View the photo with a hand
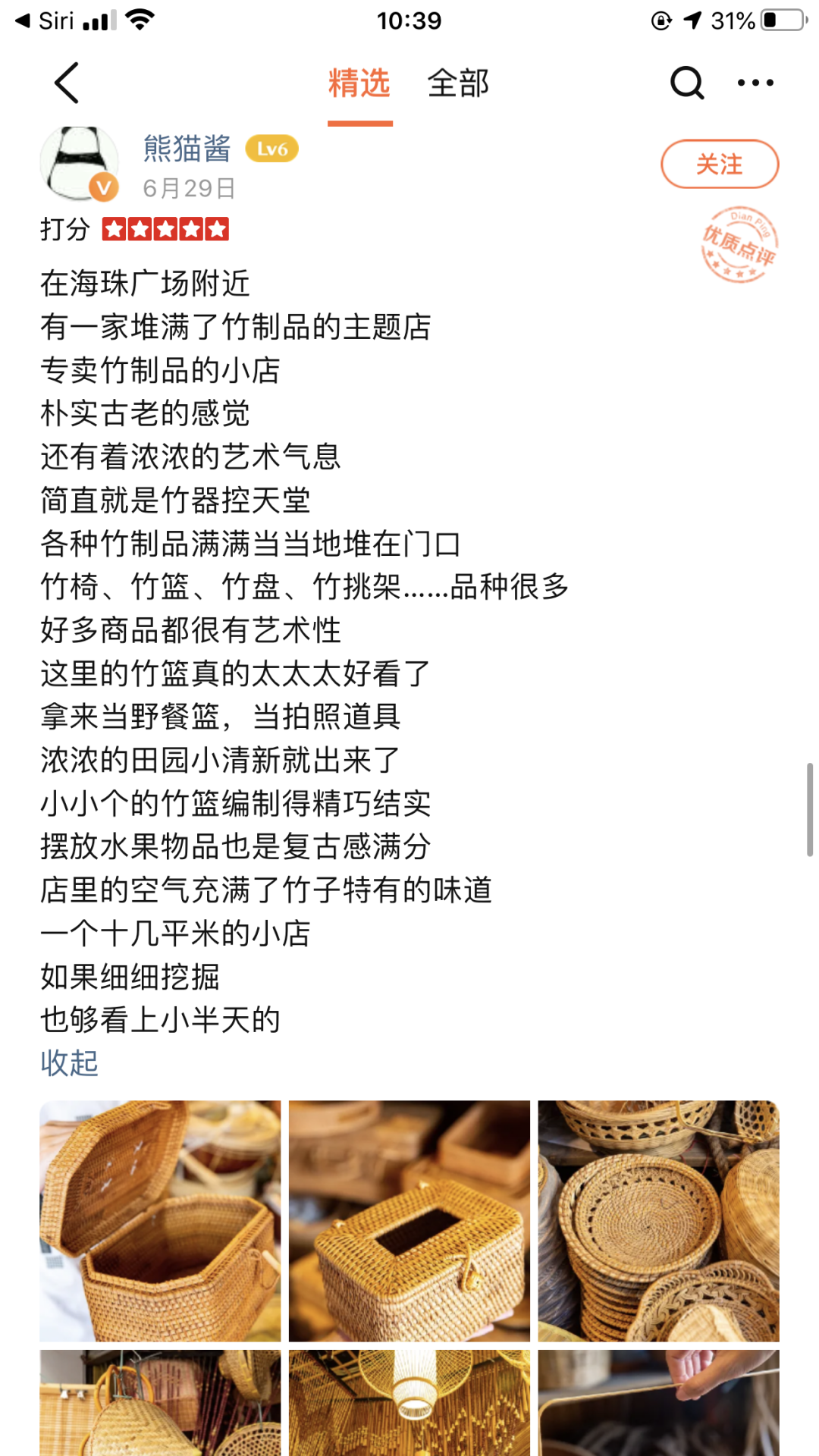The width and height of the screenshot is (819, 1456). 658,1403
